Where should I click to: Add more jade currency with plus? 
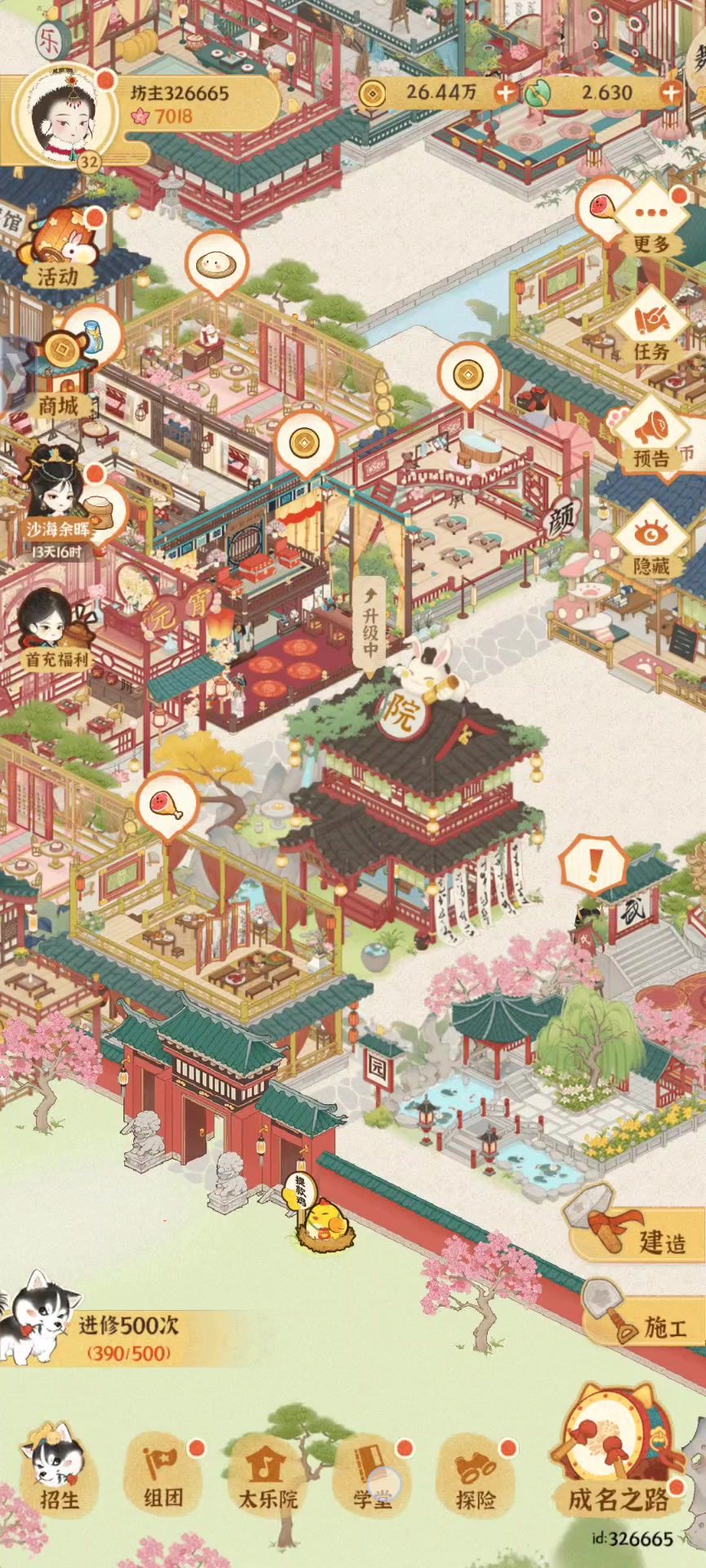(x=671, y=92)
